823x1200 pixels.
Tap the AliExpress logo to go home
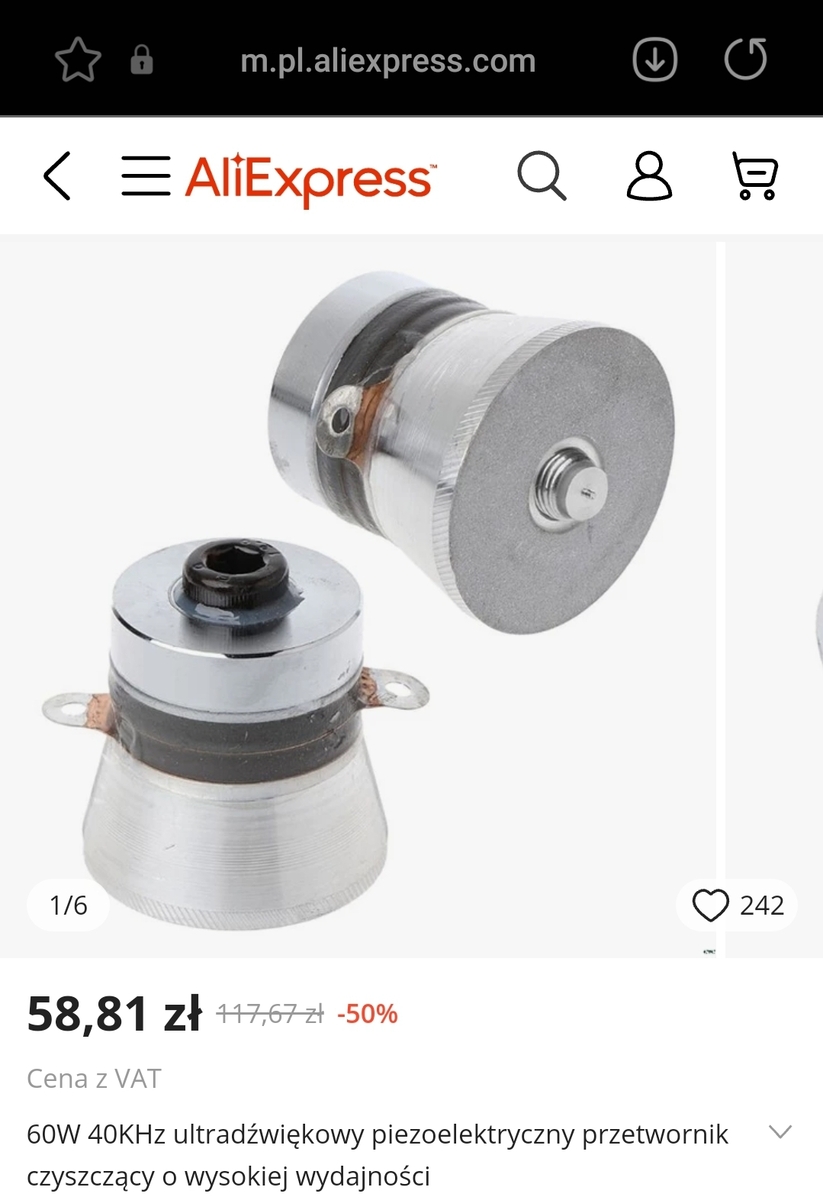pyautogui.click(x=309, y=179)
